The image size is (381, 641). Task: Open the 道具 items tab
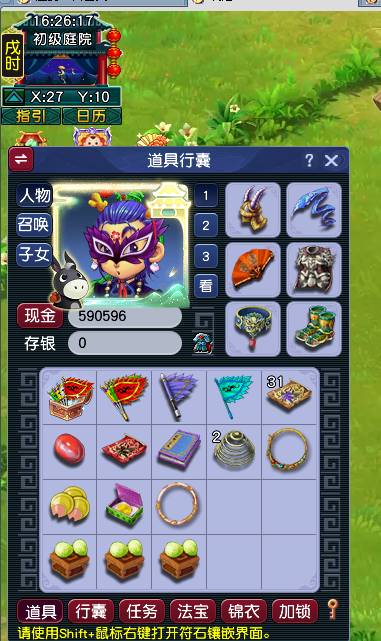pos(40,612)
